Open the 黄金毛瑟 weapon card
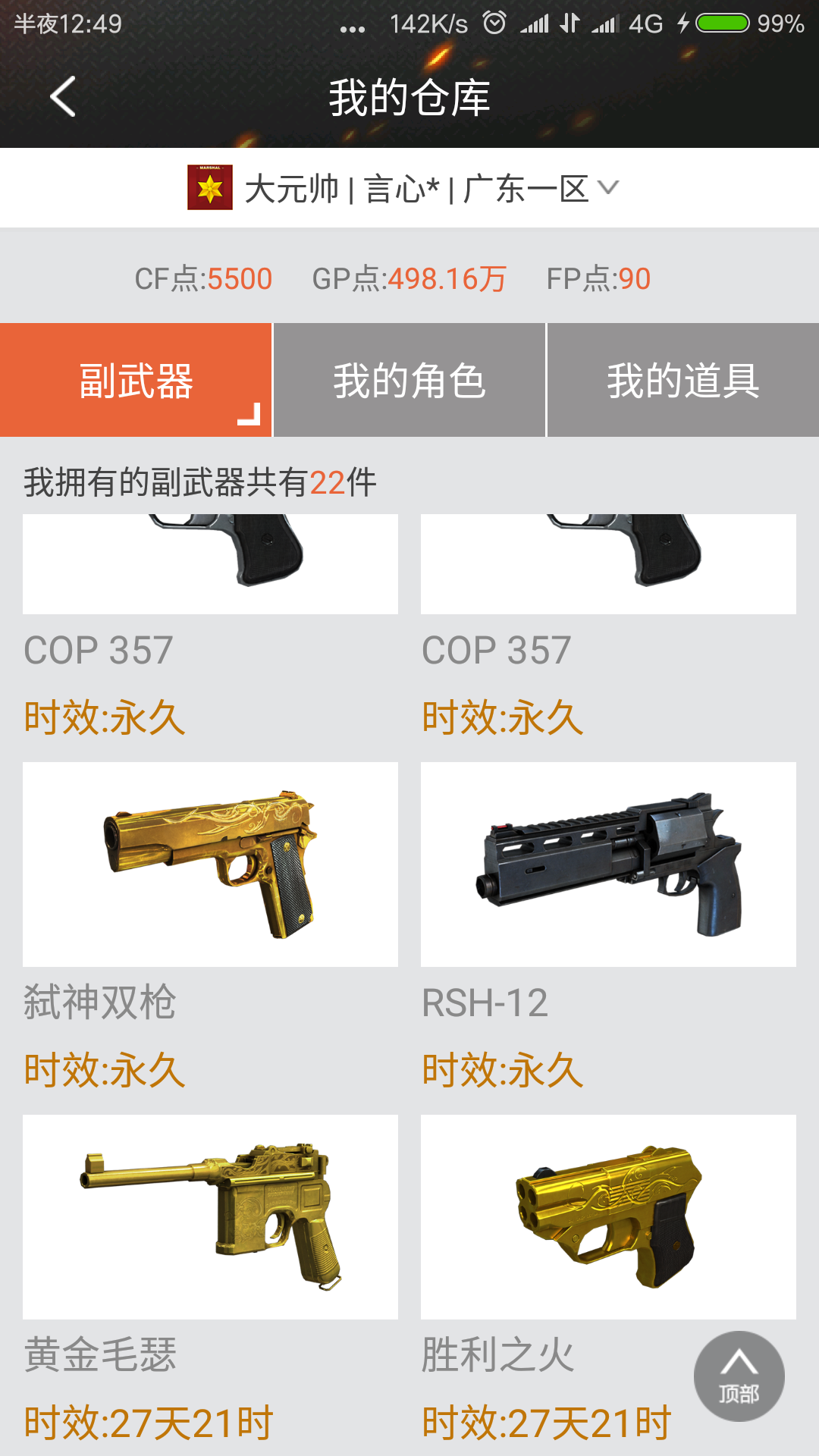 pos(210,1217)
